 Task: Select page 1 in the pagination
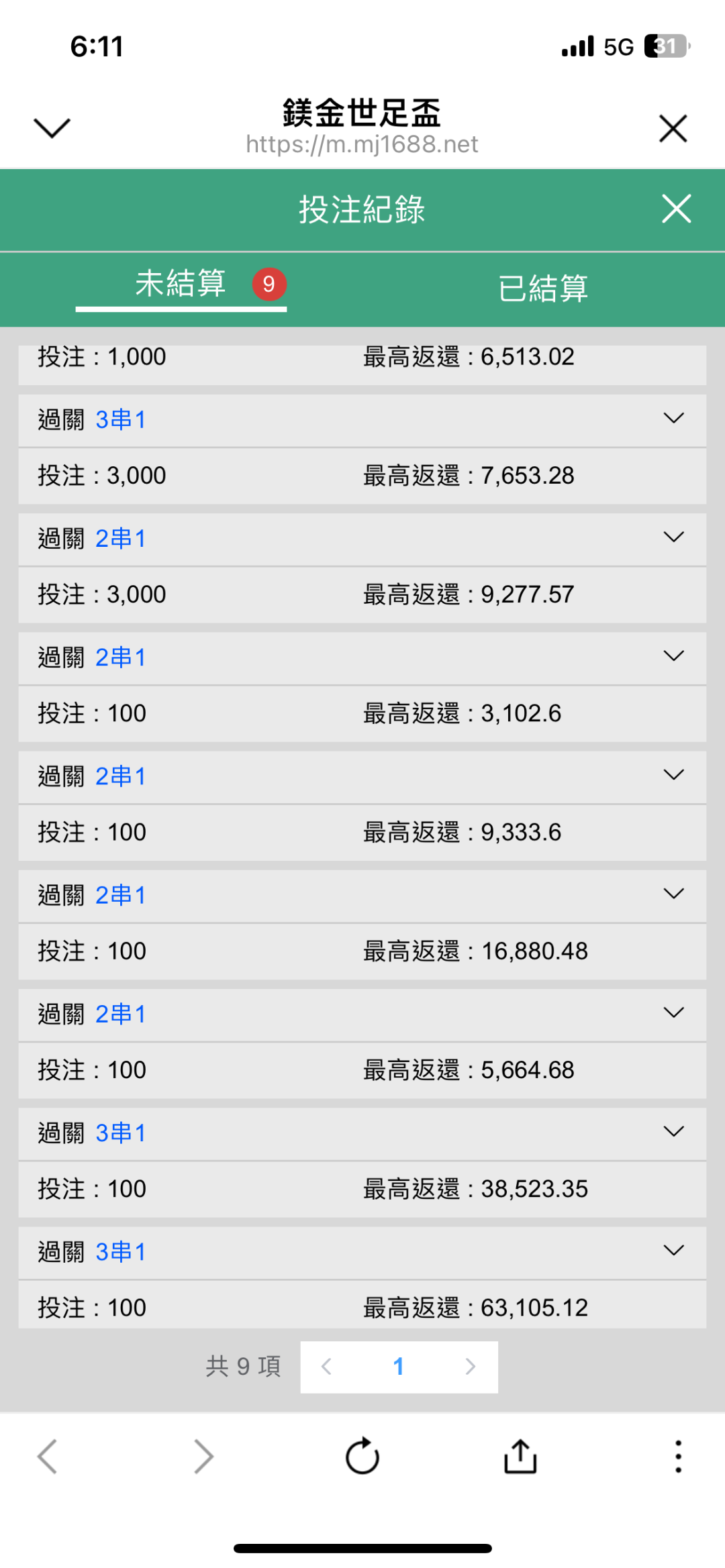pyautogui.click(x=398, y=1367)
